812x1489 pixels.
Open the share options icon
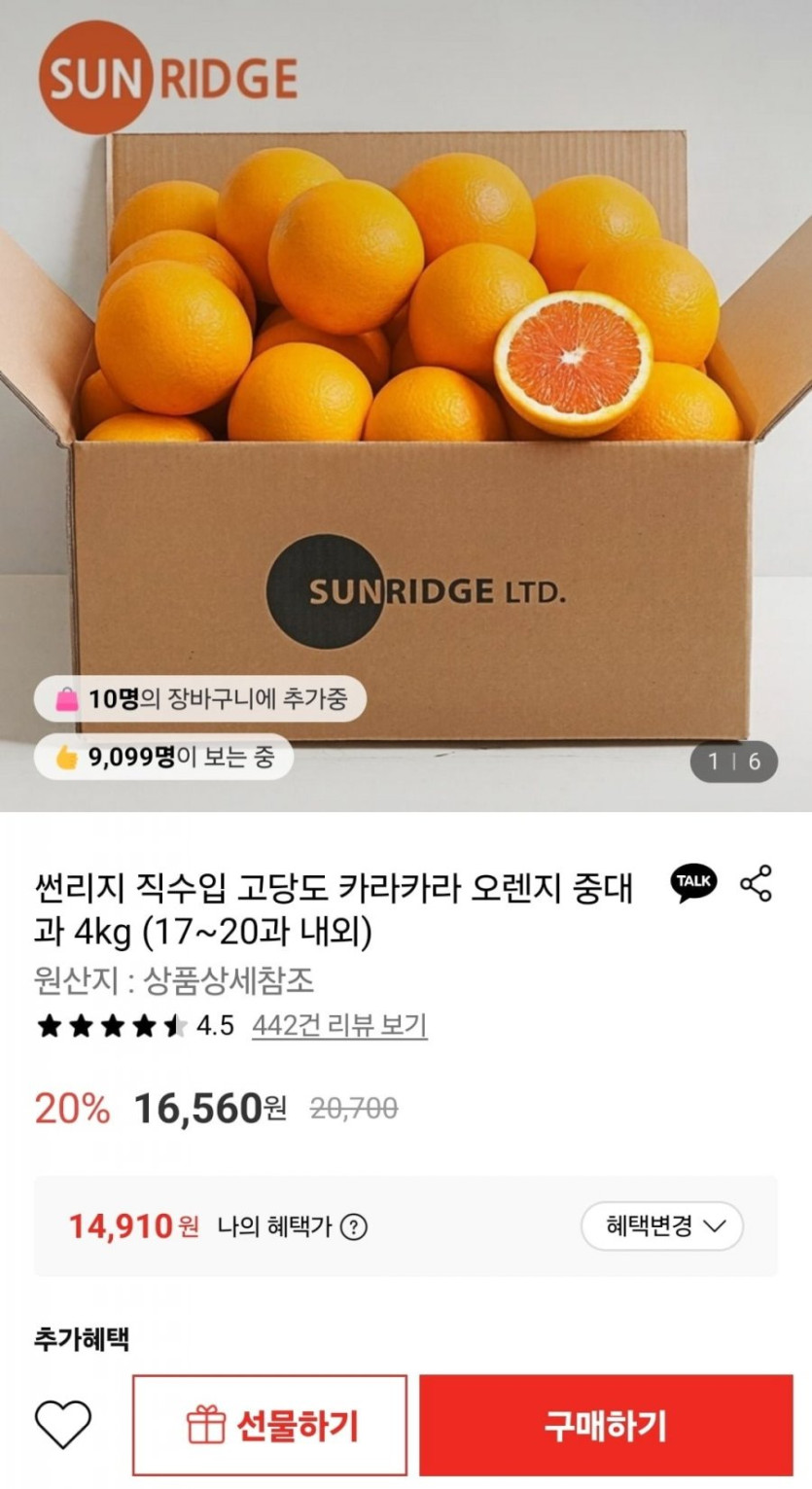pos(756,883)
